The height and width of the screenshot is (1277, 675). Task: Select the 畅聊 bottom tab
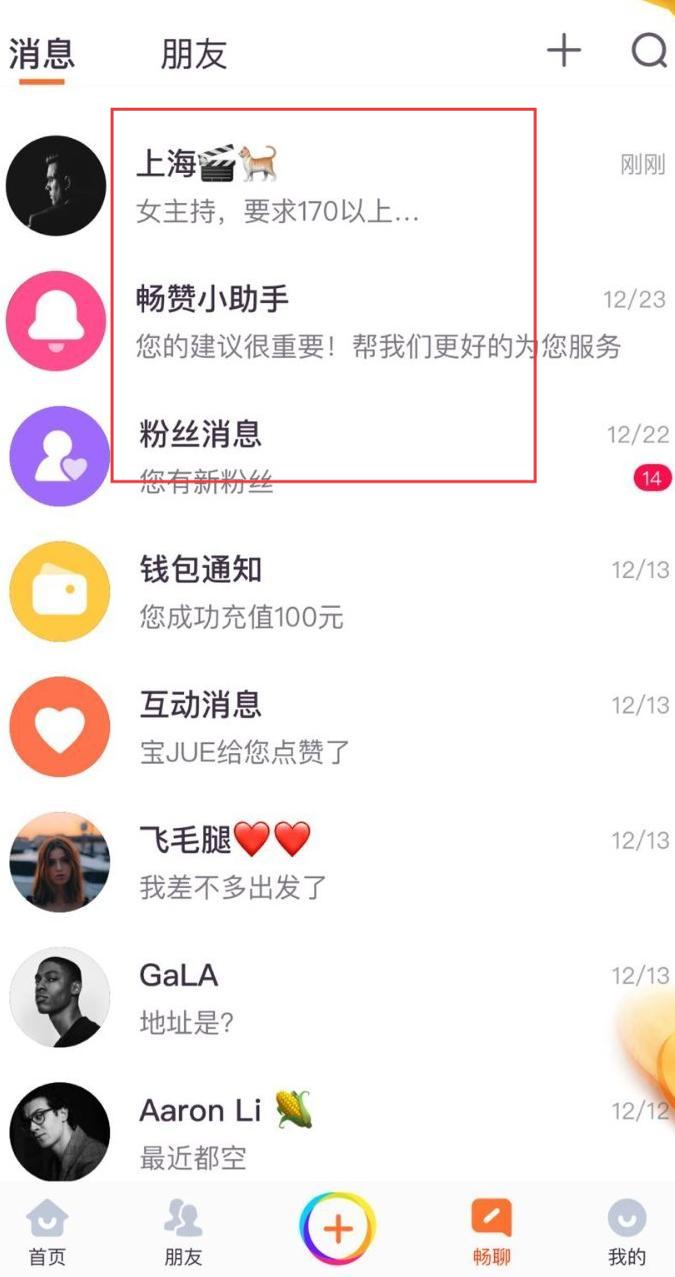tap(491, 1232)
